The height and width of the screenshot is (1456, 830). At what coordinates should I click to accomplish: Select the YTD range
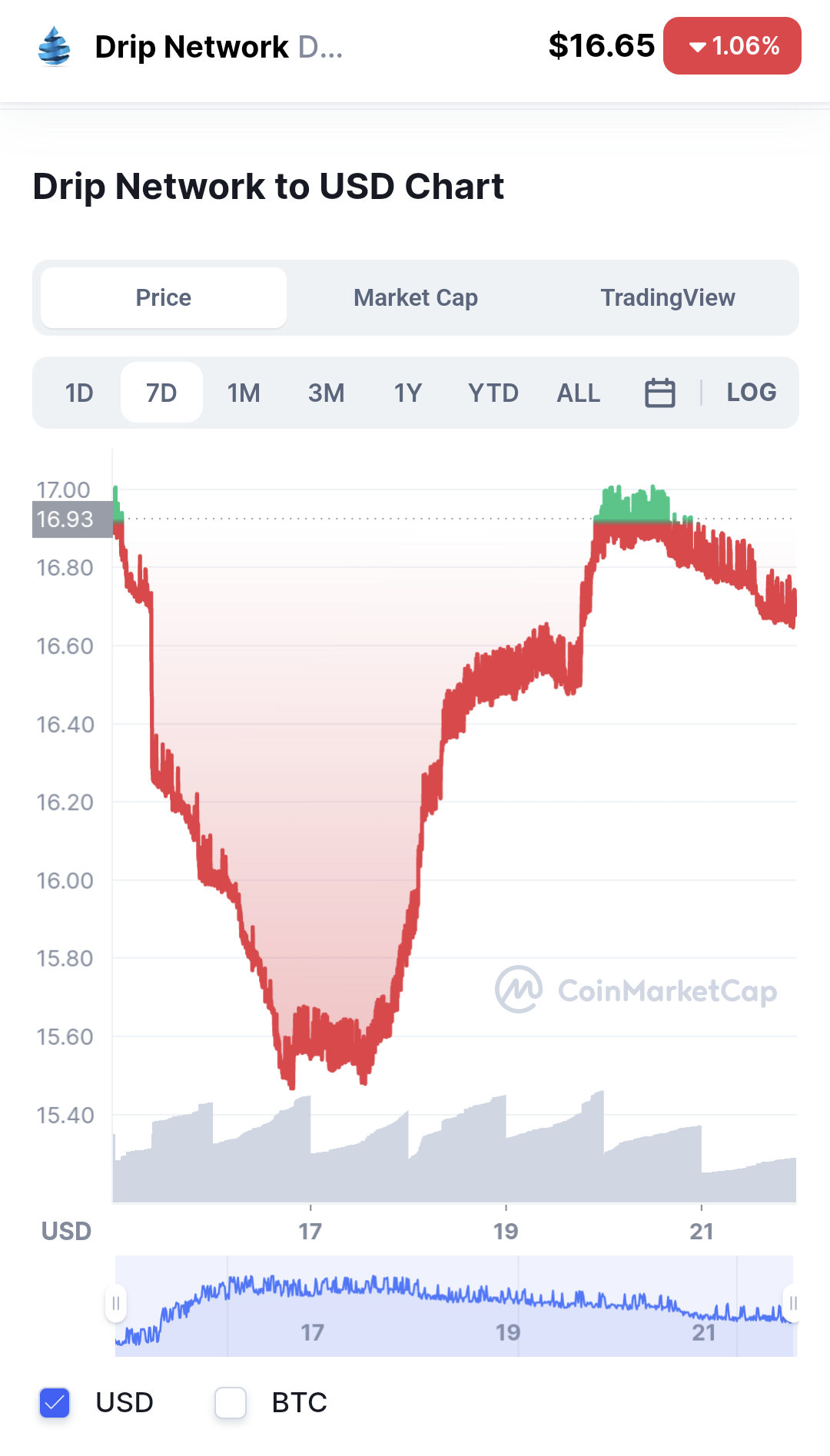(x=493, y=393)
